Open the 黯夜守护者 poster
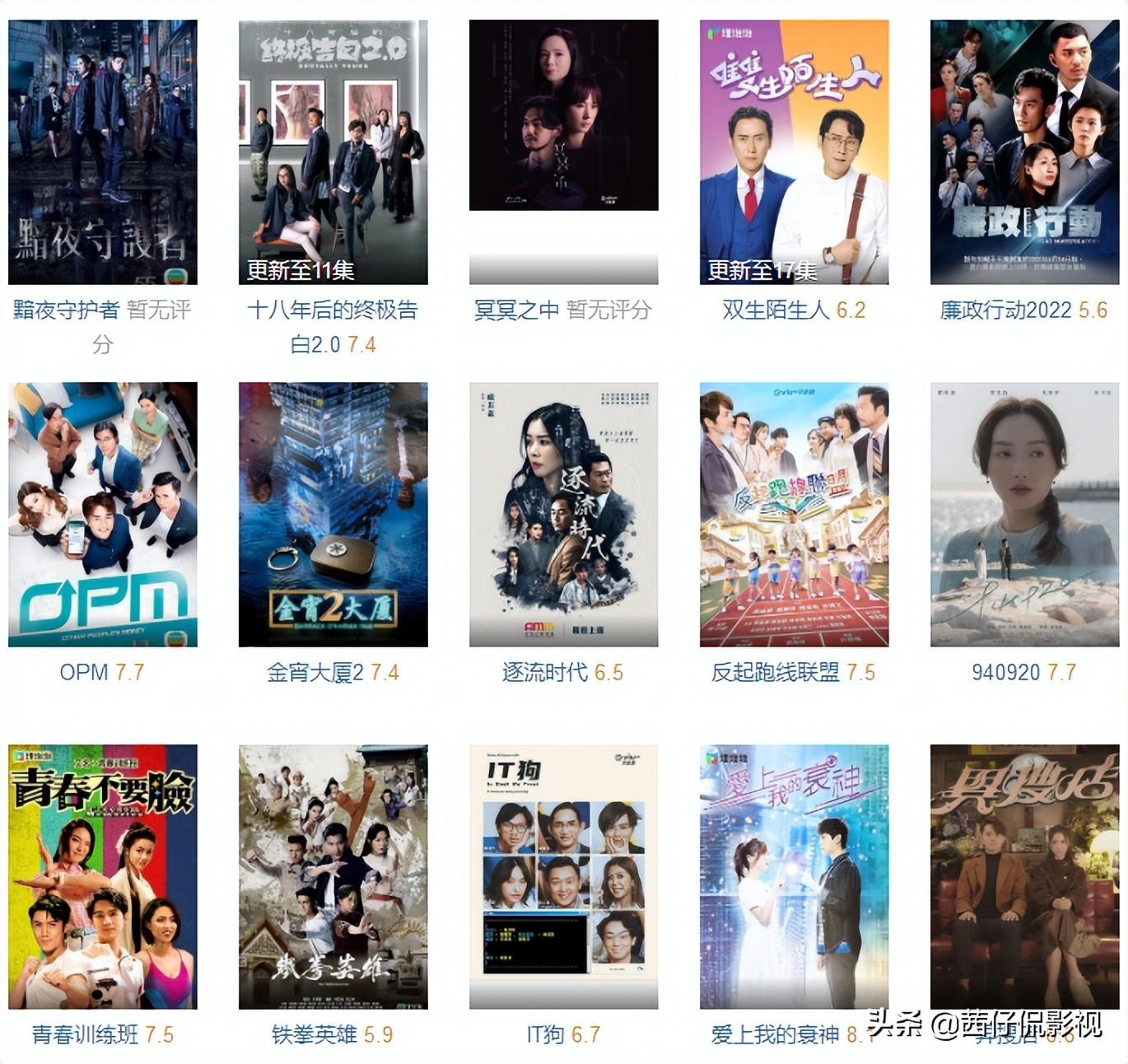 tap(102, 152)
